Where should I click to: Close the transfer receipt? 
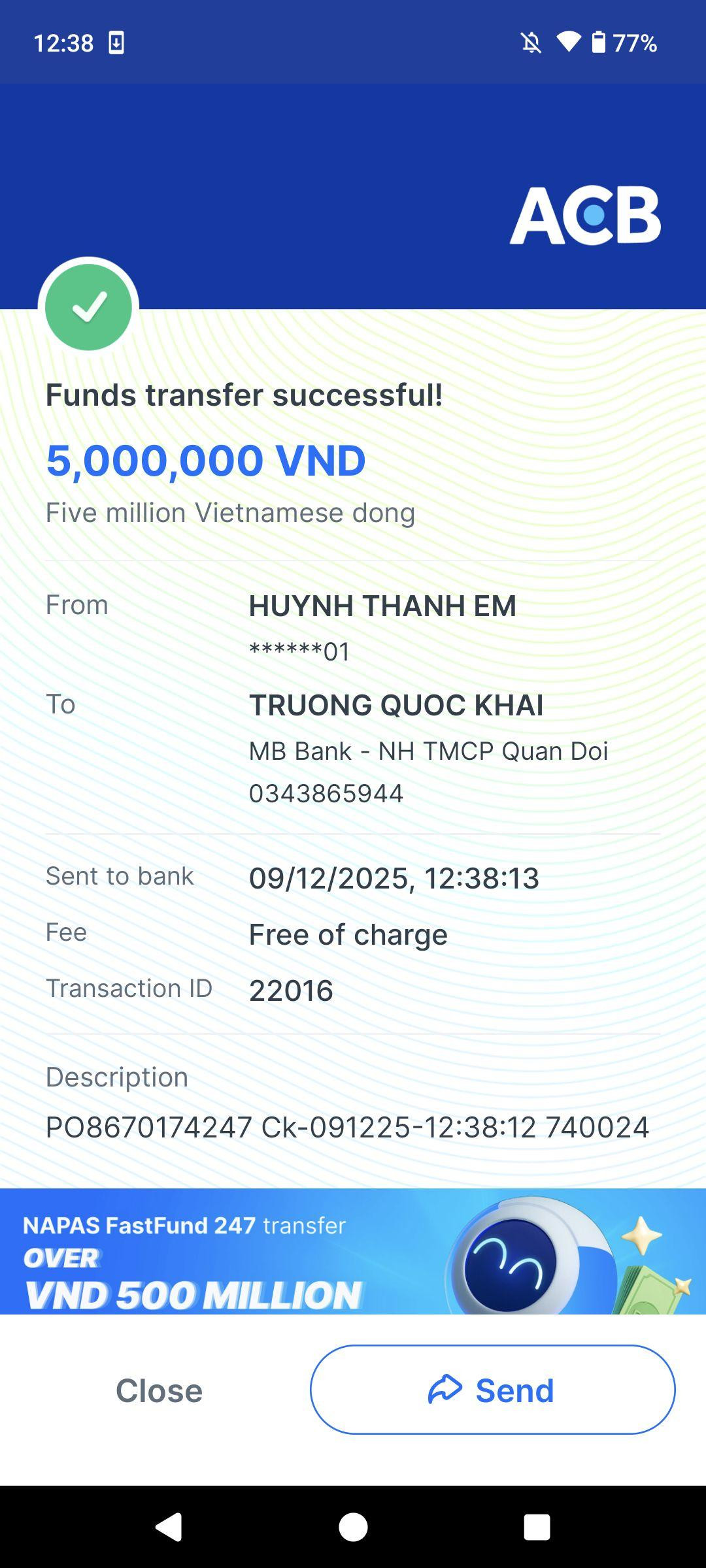tap(159, 1390)
